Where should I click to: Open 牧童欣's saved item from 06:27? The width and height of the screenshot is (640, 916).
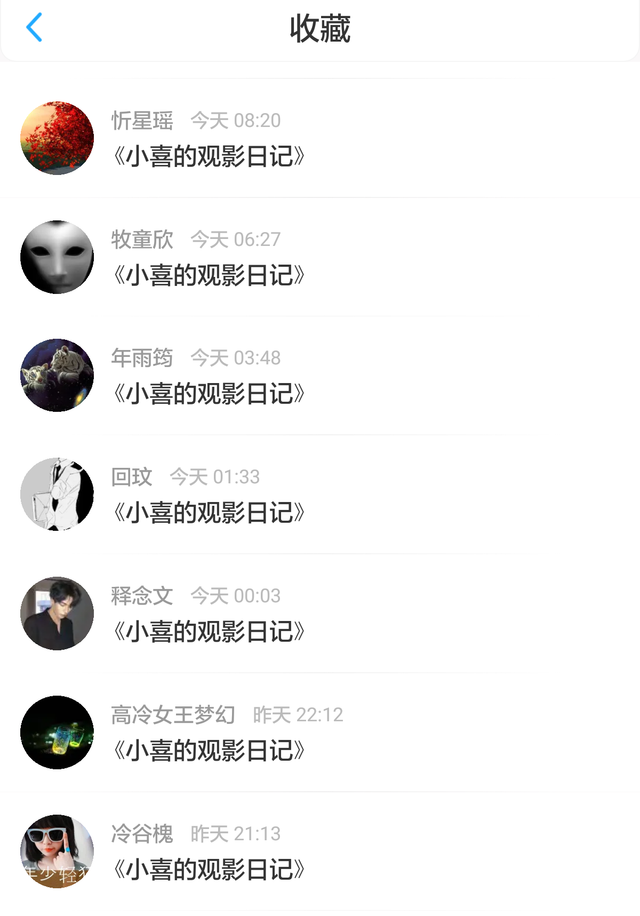pos(320,257)
